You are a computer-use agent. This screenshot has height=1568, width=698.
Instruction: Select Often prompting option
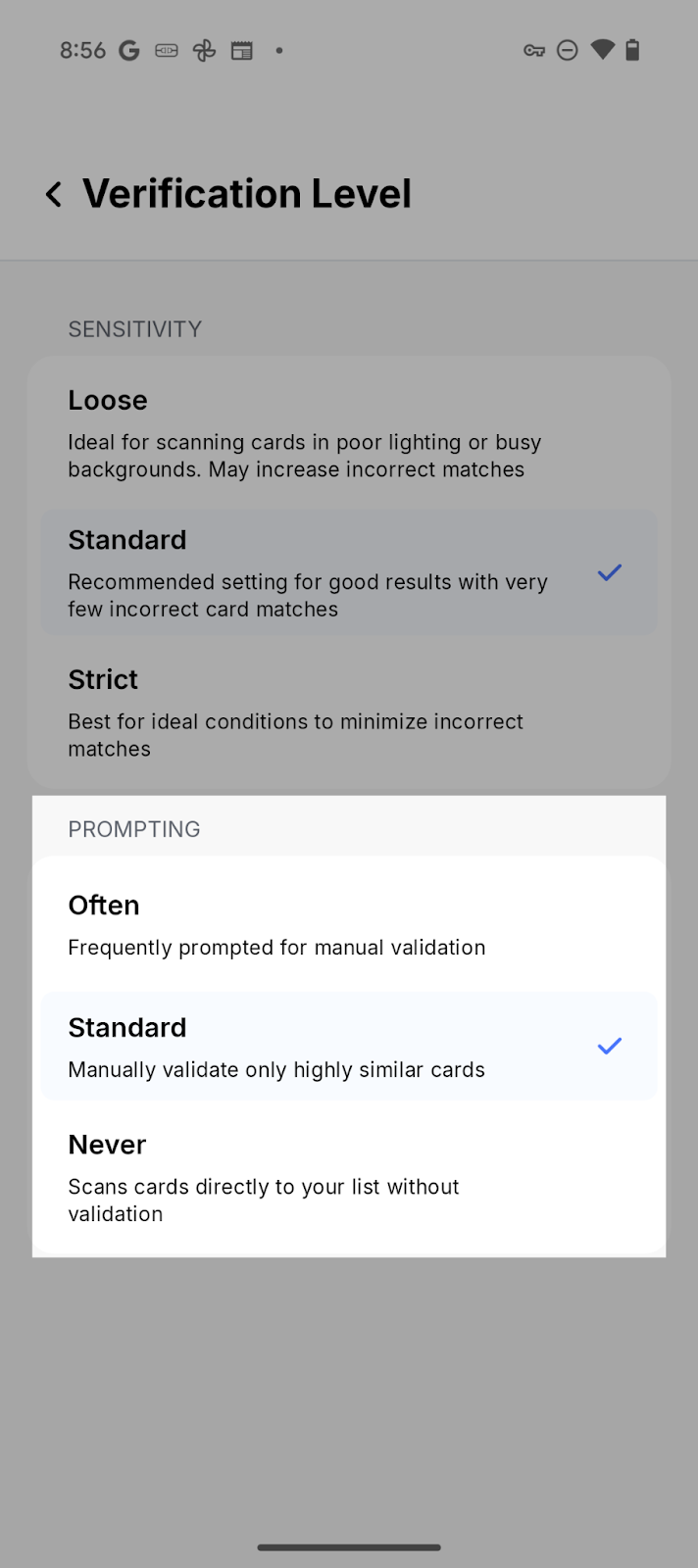point(348,924)
